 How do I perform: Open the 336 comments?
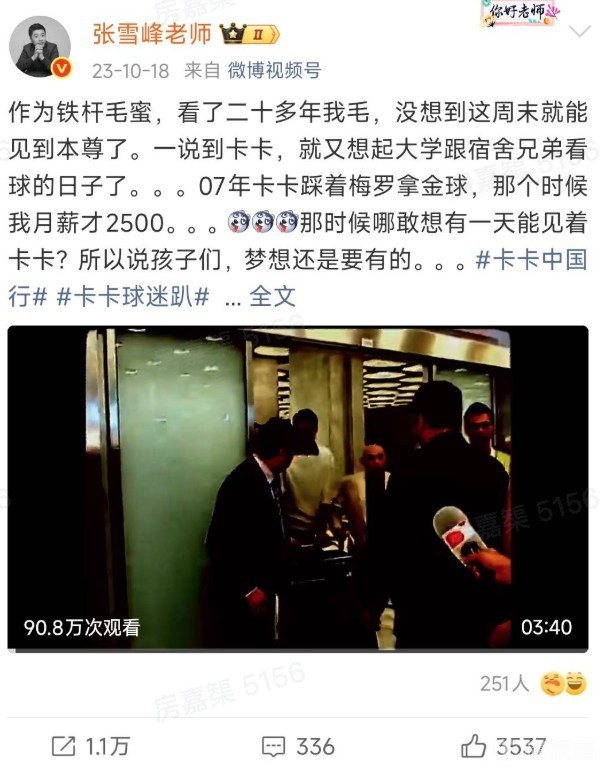[297, 745]
